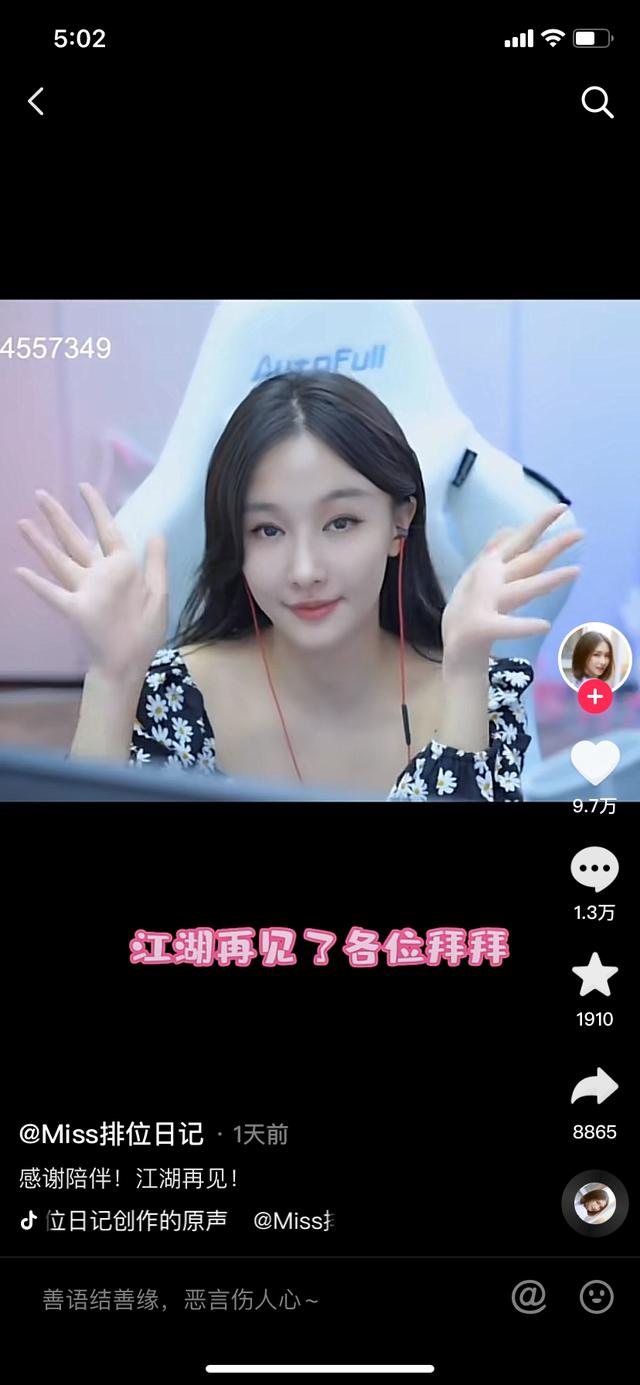Follow the creator with the red plus

pos(595,697)
